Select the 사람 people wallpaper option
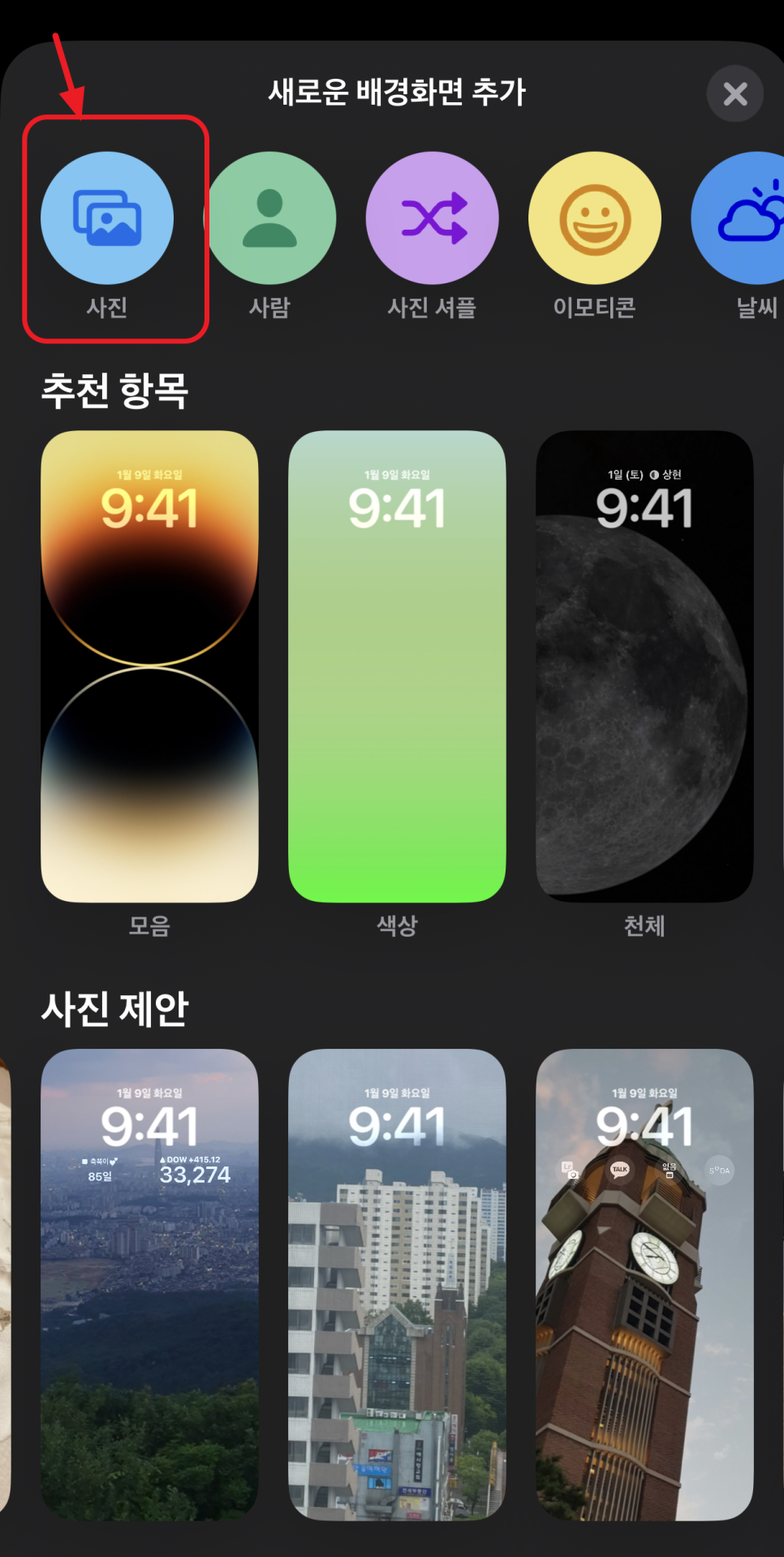This screenshot has width=784, height=1557. [x=269, y=218]
